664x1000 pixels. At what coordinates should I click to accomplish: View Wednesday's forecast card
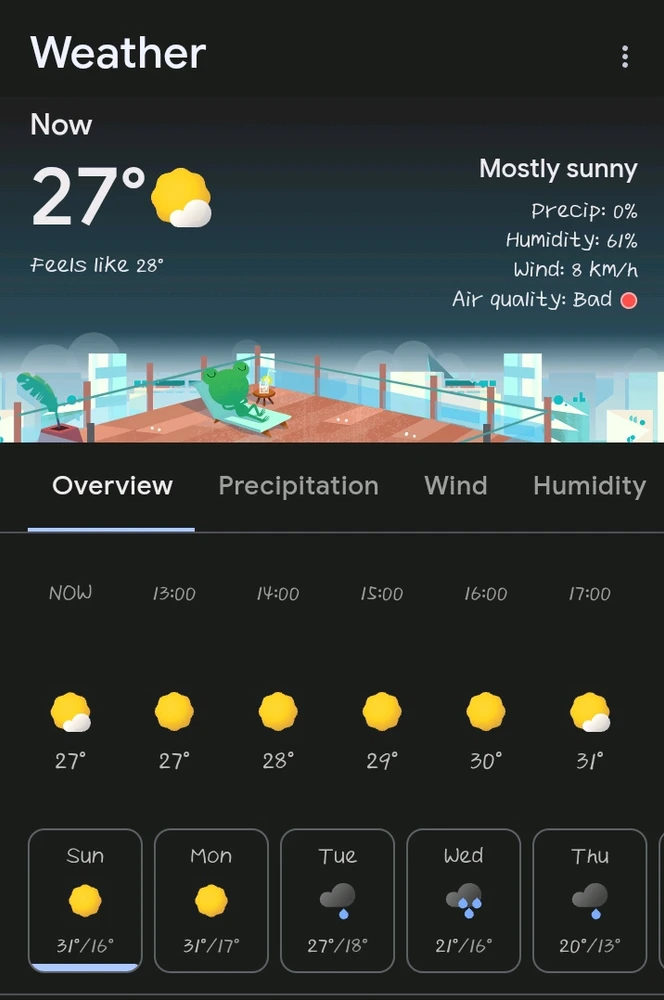point(463,900)
